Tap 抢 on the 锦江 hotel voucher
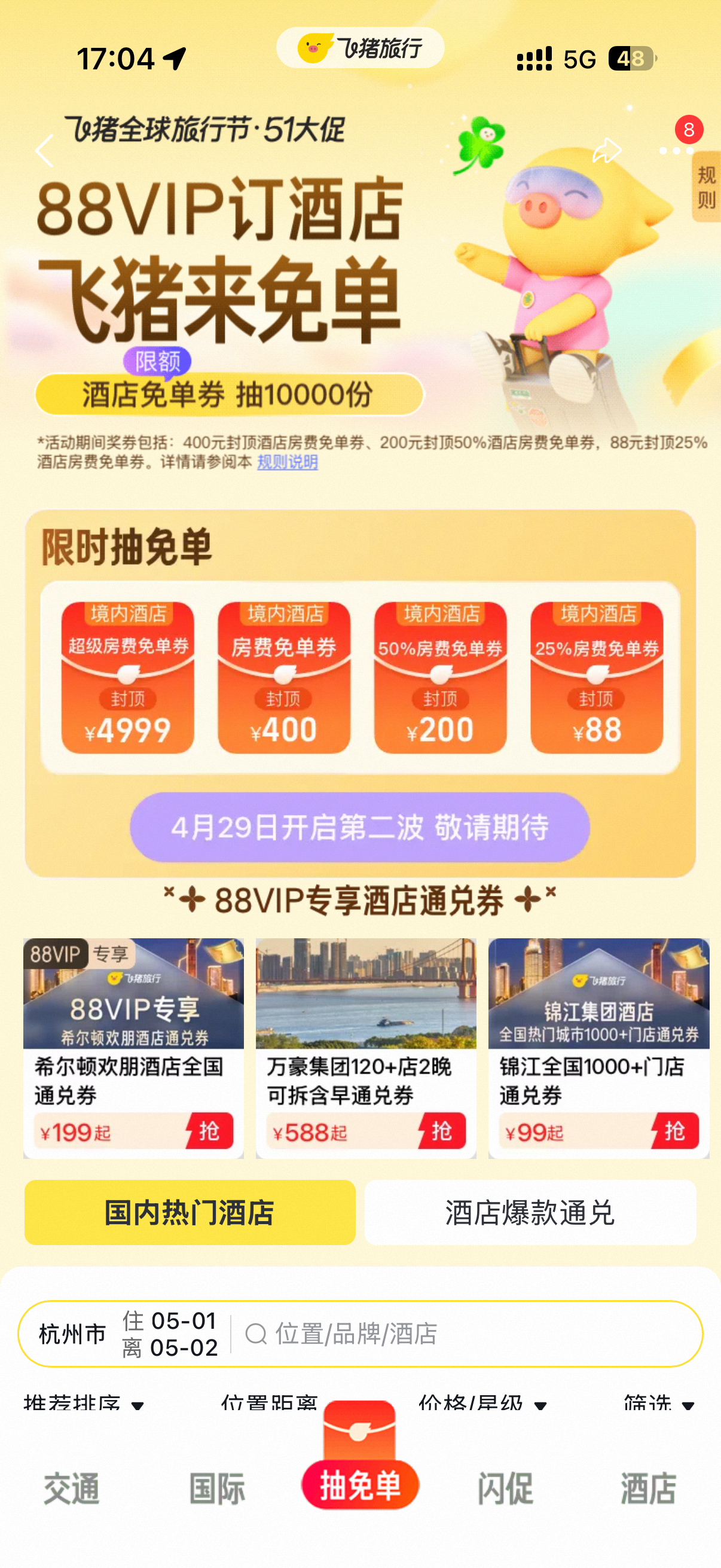Viewport: 721px width, 1568px height. point(676,1130)
